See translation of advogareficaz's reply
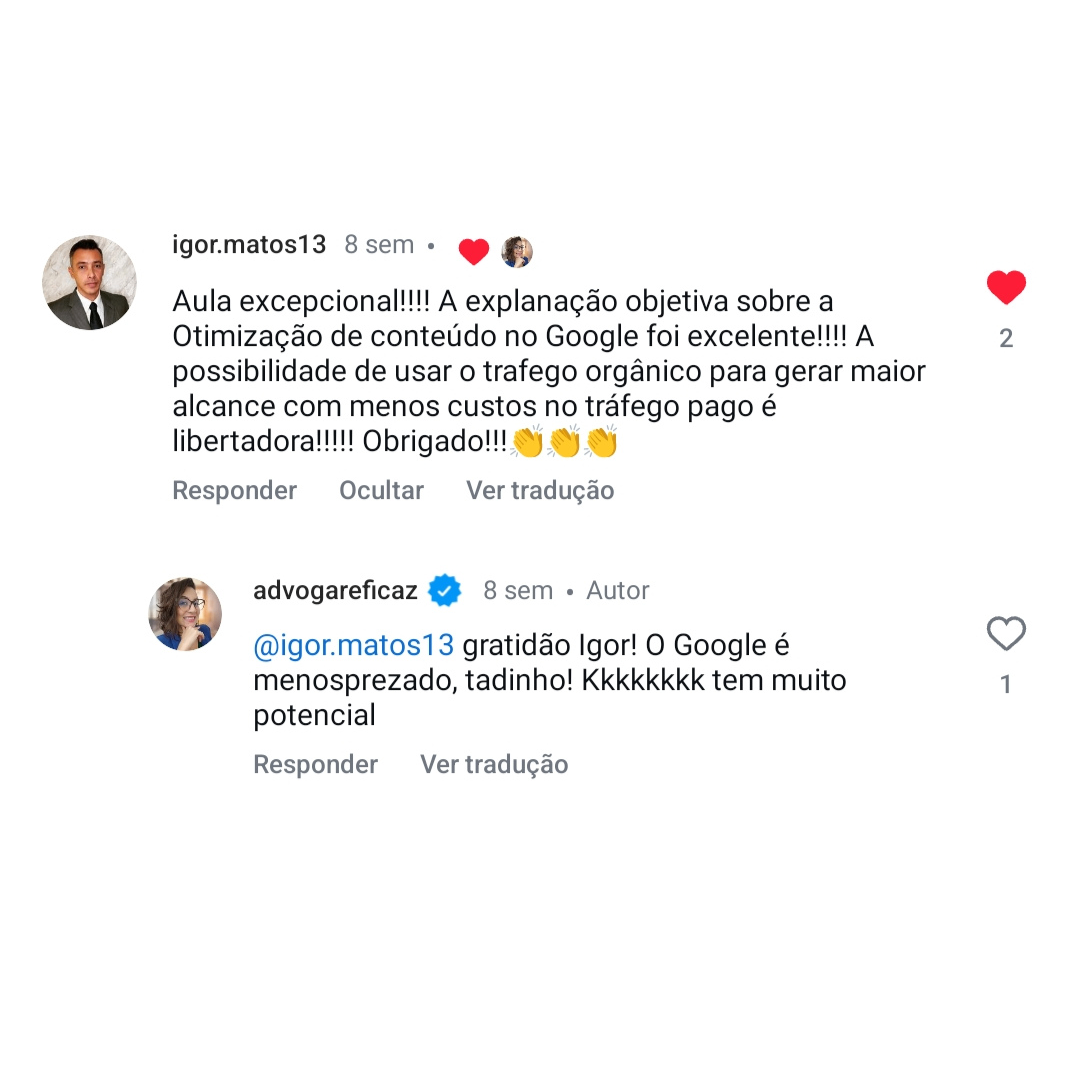 (494, 764)
